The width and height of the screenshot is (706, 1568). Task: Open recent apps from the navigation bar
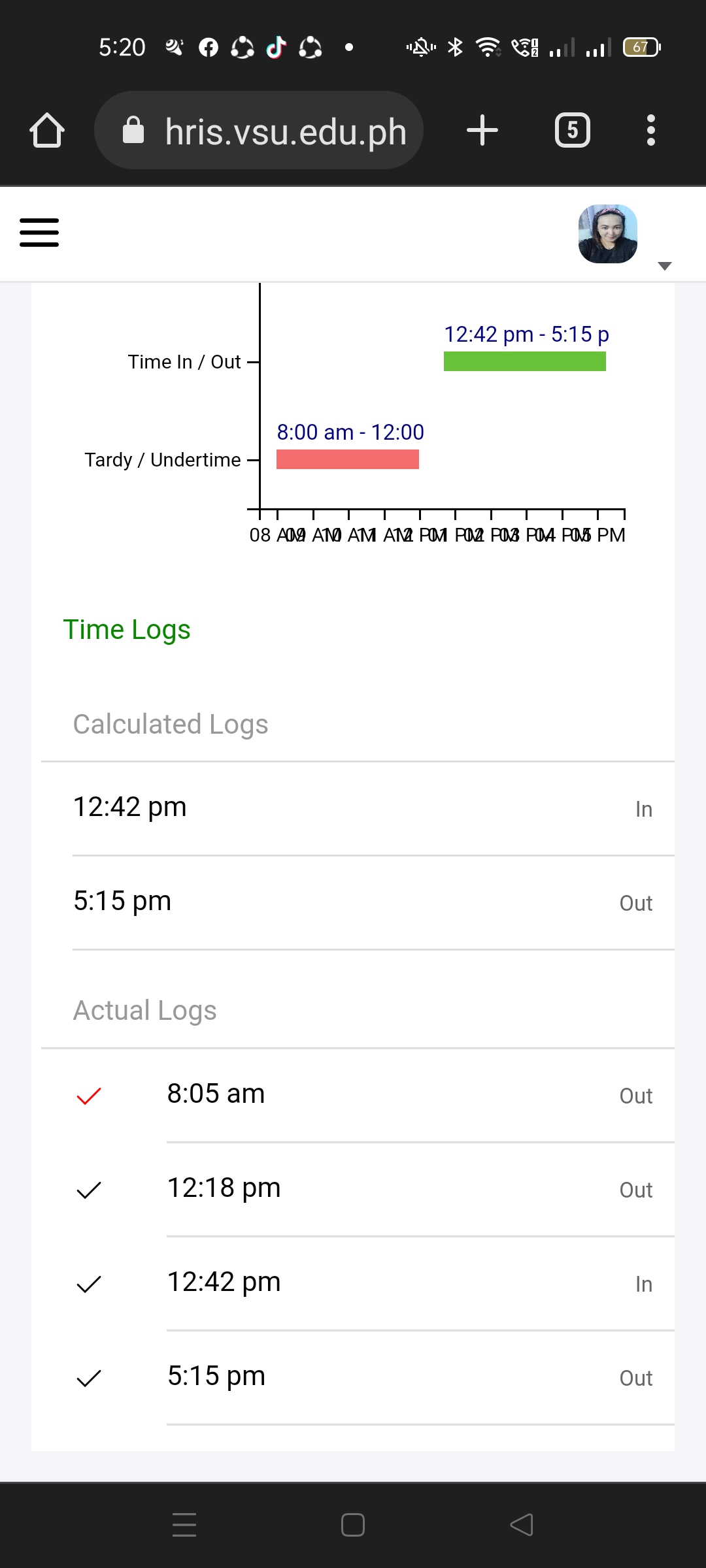pyautogui.click(x=184, y=1525)
